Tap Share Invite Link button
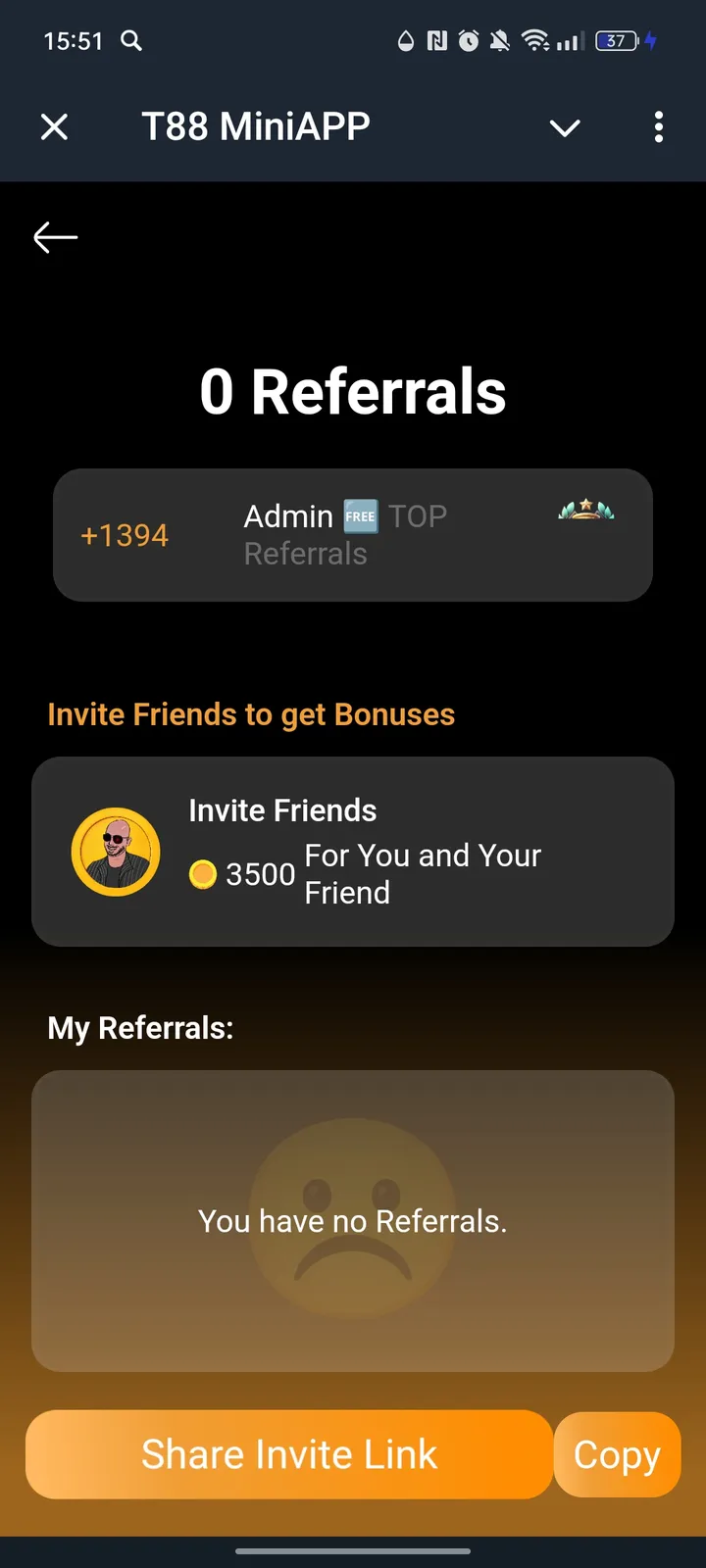The image size is (706, 1568). 289,1454
